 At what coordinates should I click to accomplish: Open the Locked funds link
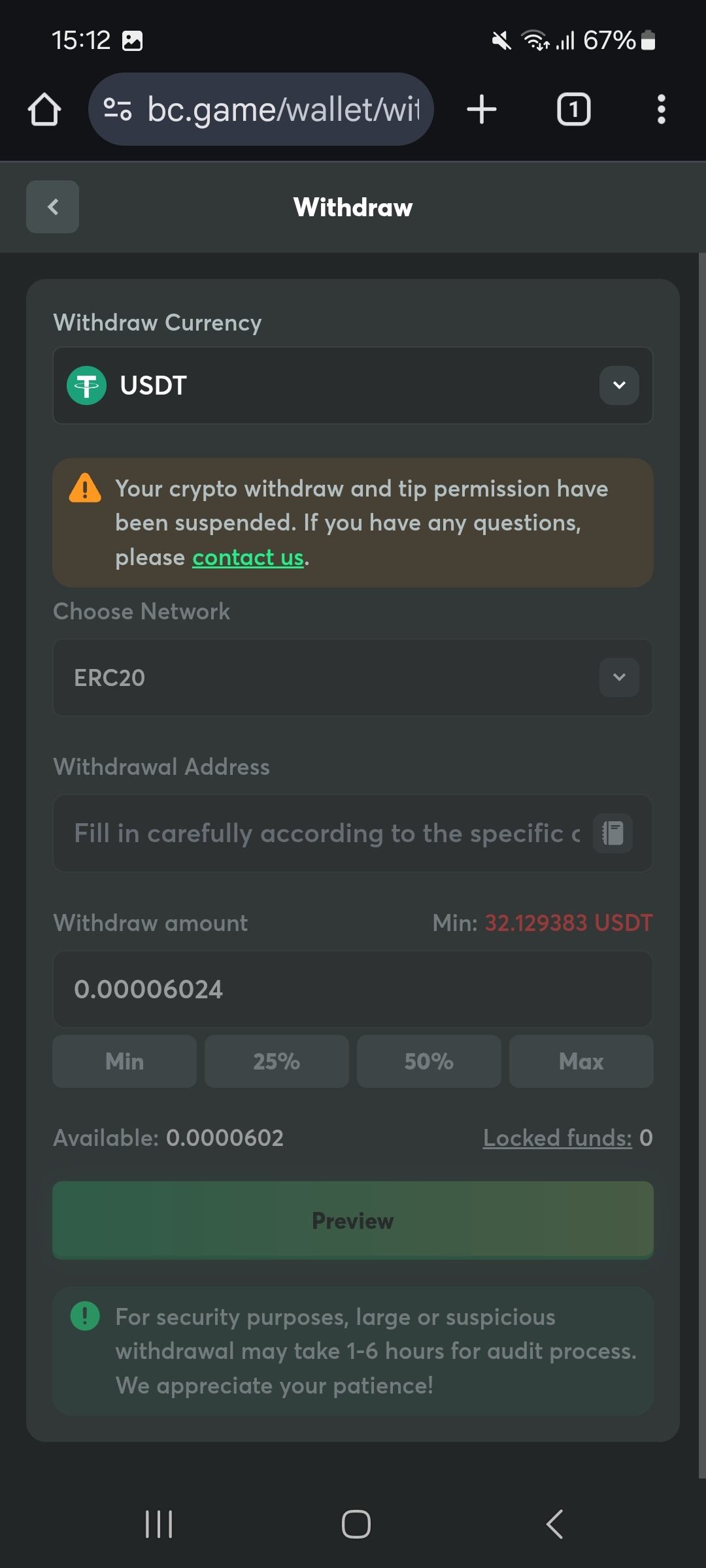(558, 1138)
